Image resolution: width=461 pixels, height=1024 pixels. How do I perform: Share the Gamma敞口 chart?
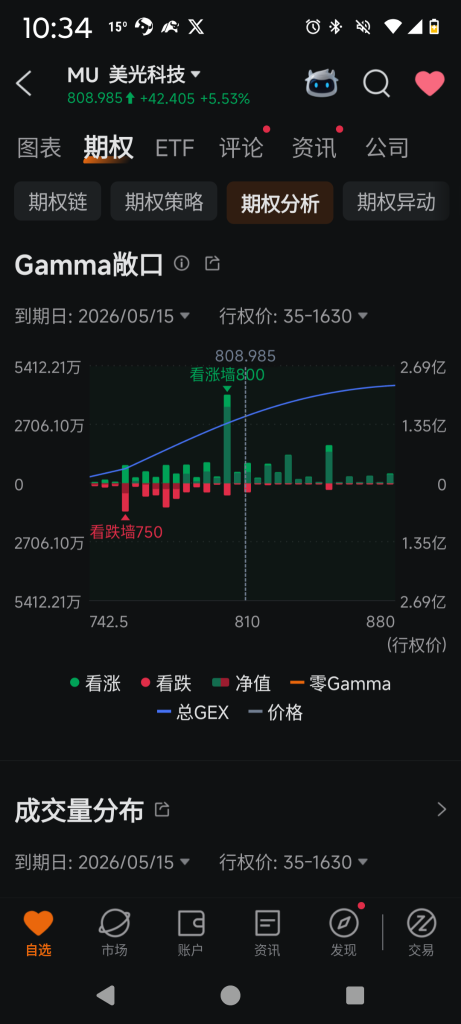pyautogui.click(x=212, y=264)
